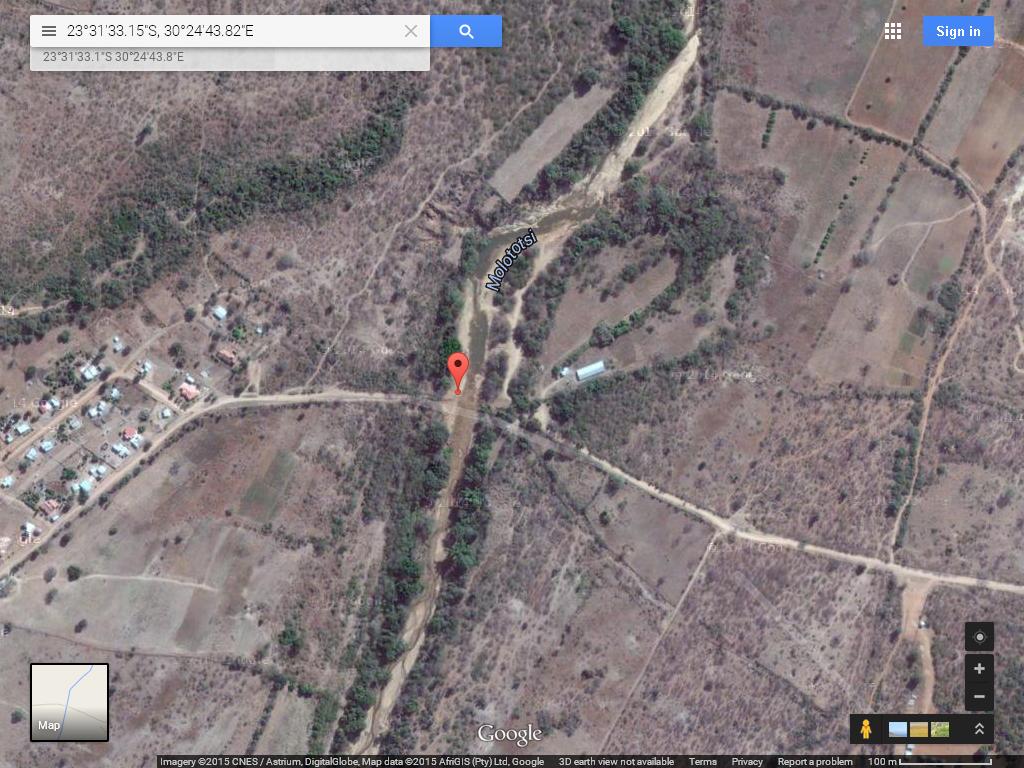Zoom out with the minus button
Screen dimensions: 1024x768
(979, 696)
